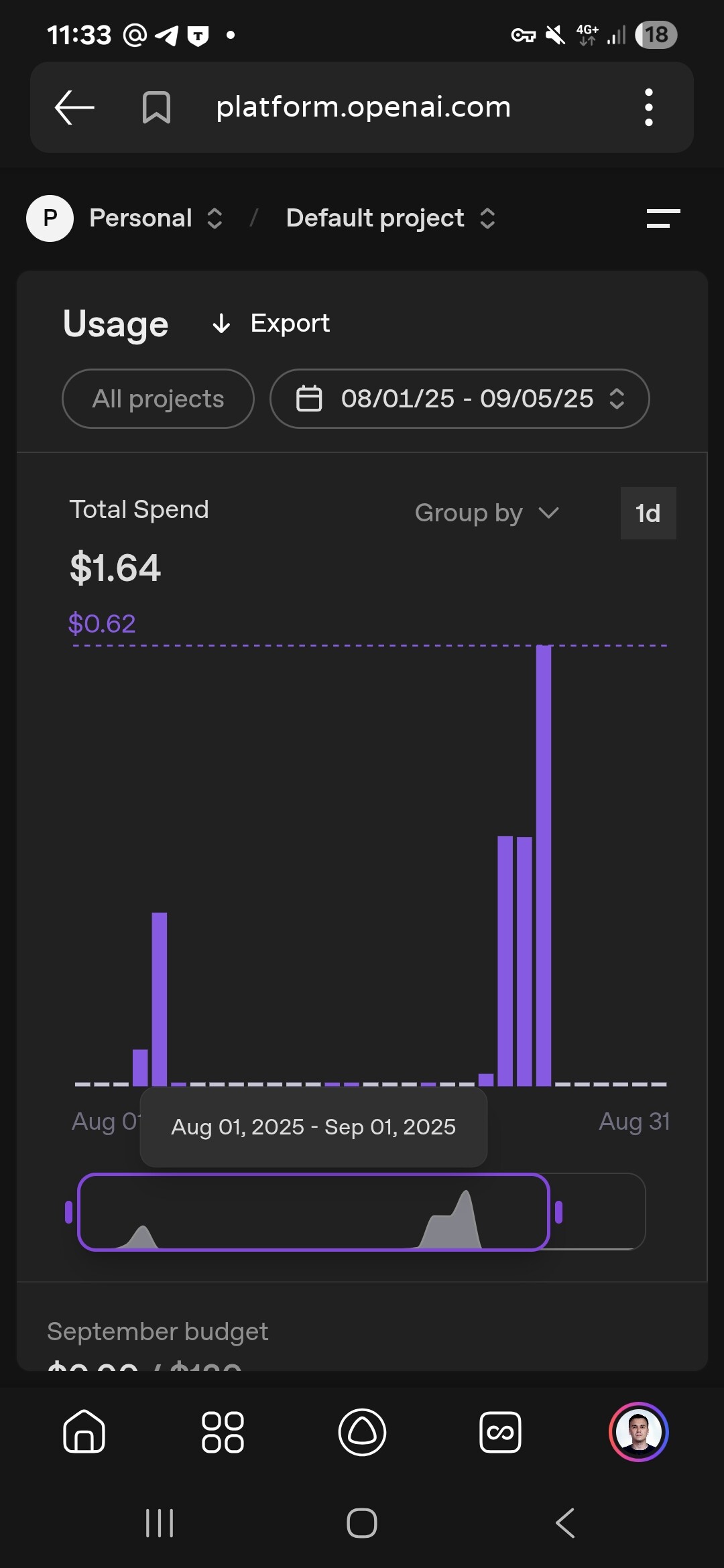Export the usage data
The height and width of the screenshot is (1568, 724).
tap(271, 324)
